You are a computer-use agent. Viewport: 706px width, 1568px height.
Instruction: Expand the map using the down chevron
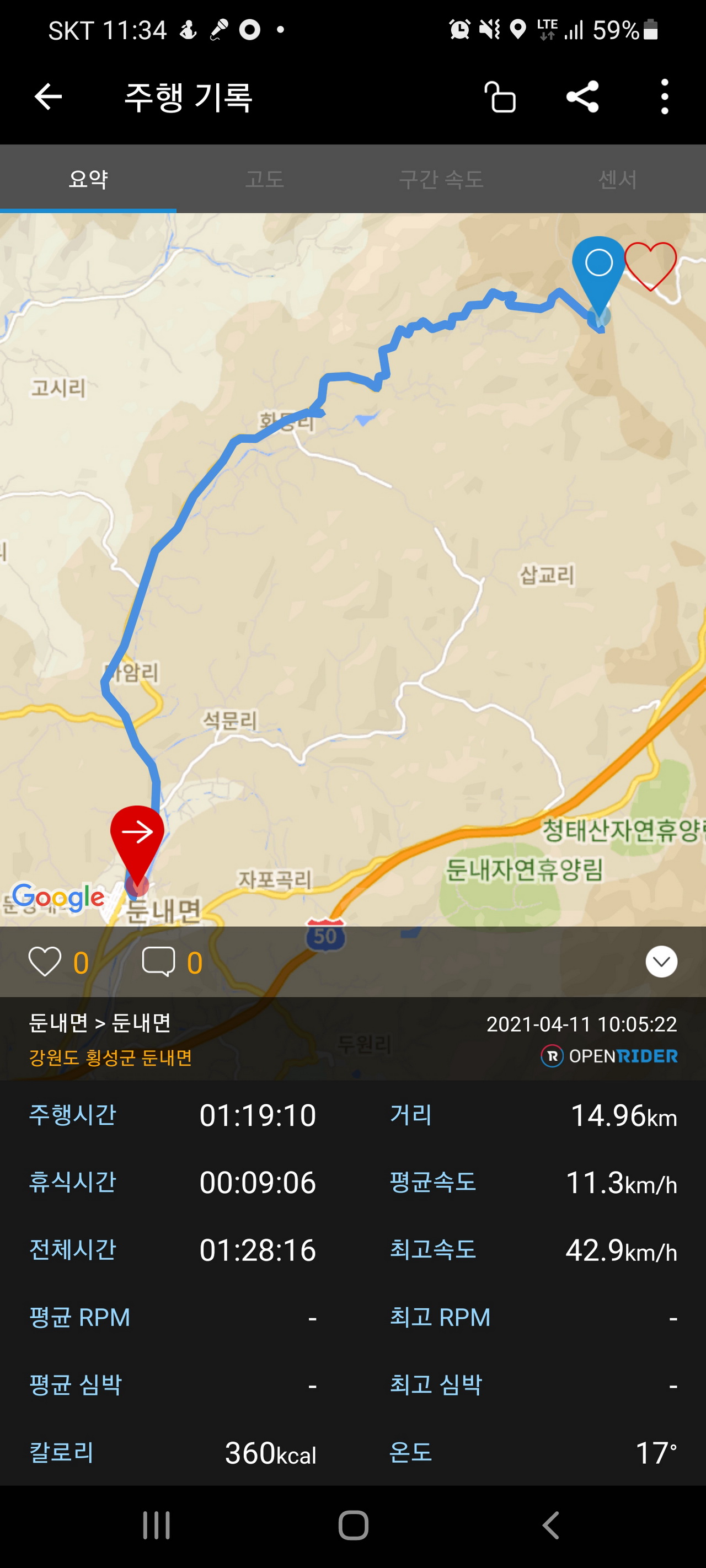(661, 962)
